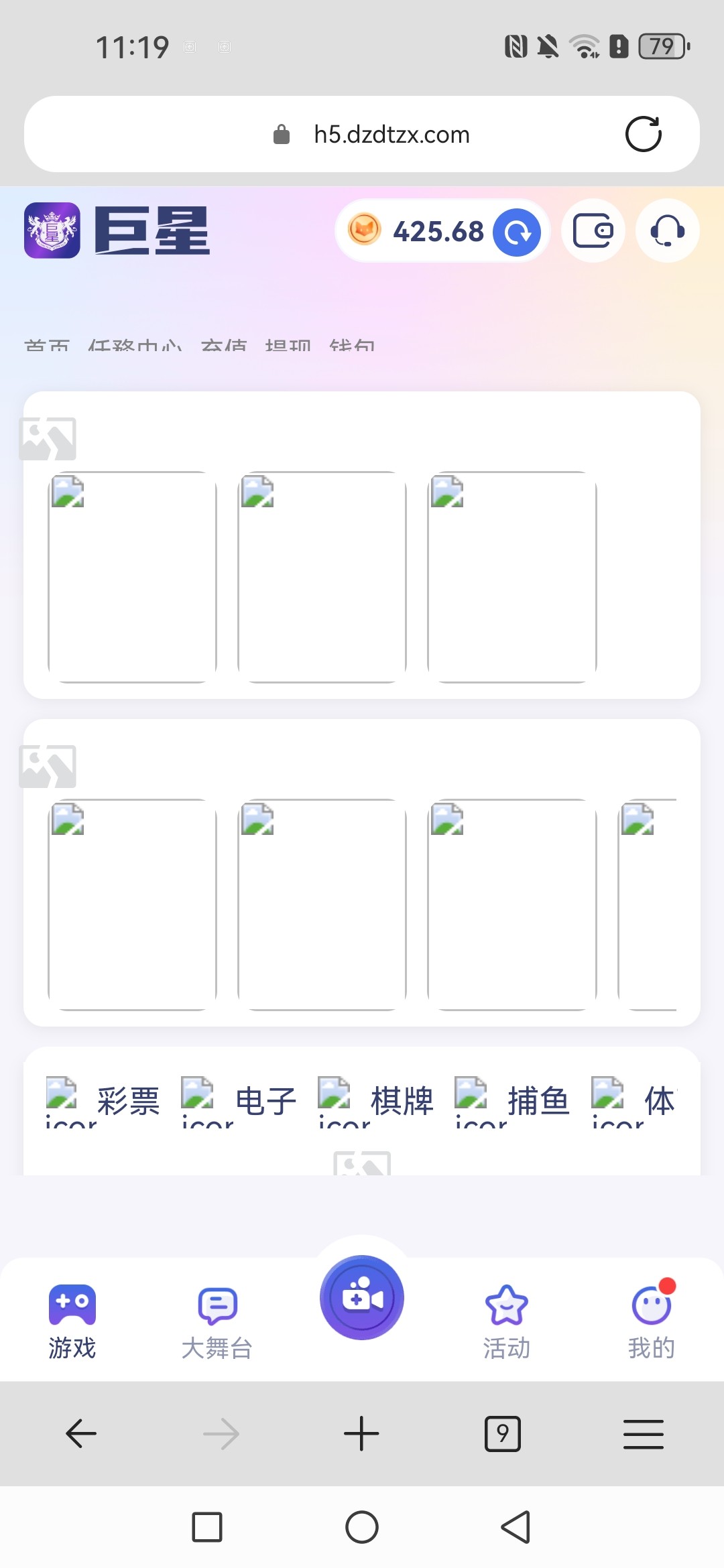Image resolution: width=724 pixels, height=1568 pixels.
Task: View the 9 open browser tabs
Action: pos(502,1433)
